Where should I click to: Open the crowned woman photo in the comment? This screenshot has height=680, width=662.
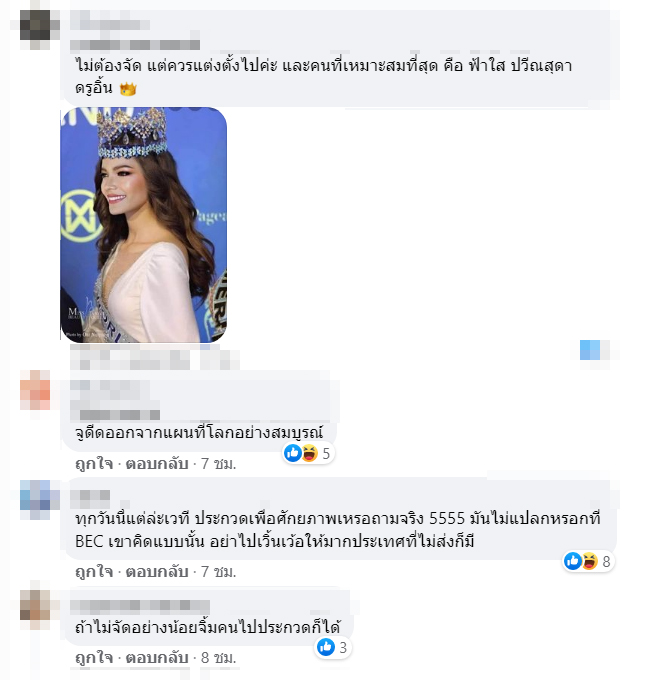[143, 225]
